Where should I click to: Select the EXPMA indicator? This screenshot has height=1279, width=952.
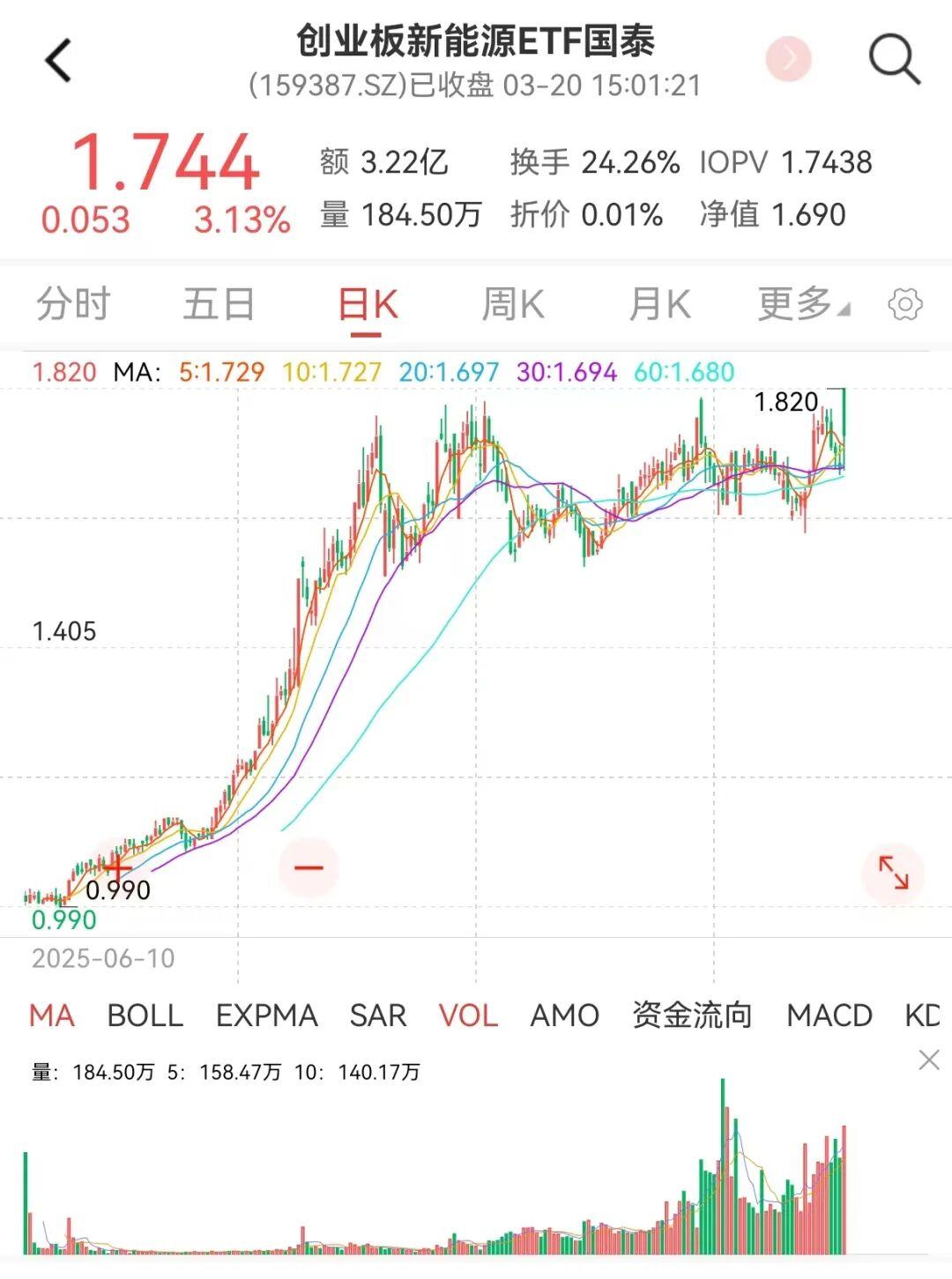point(266,1015)
